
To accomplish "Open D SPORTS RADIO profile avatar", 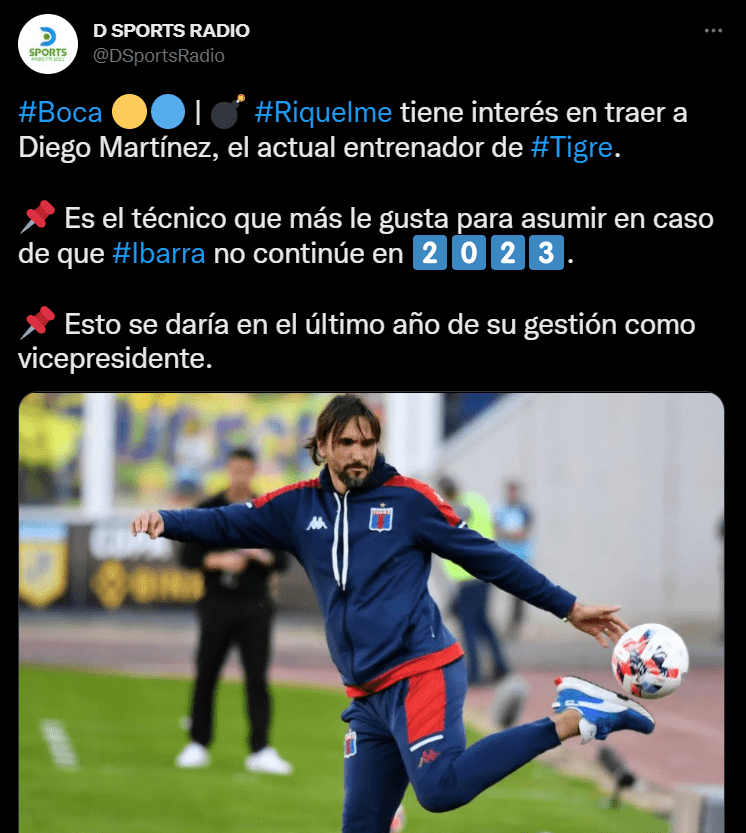I will [x=47, y=44].
